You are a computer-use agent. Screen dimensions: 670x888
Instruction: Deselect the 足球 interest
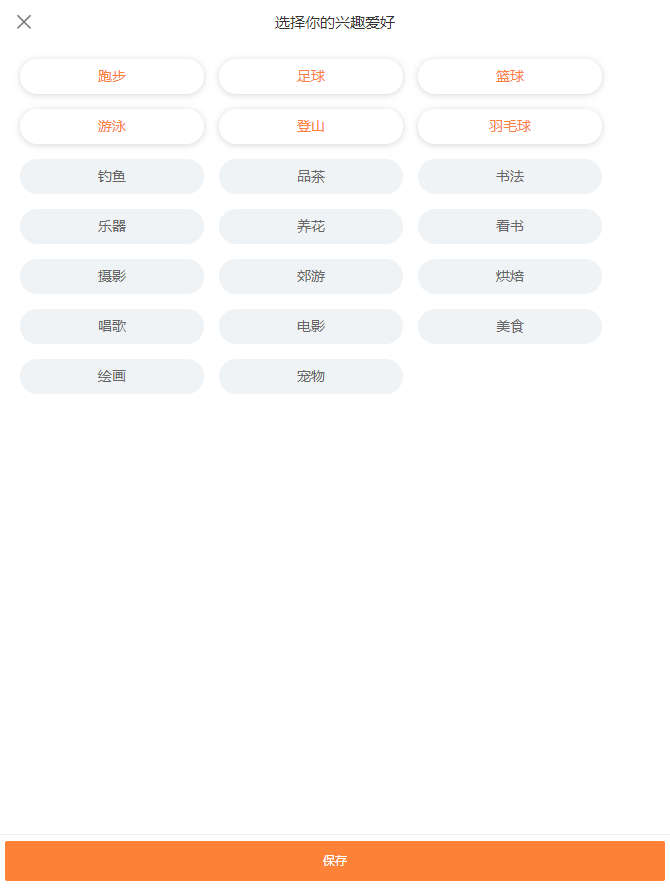(x=311, y=76)
